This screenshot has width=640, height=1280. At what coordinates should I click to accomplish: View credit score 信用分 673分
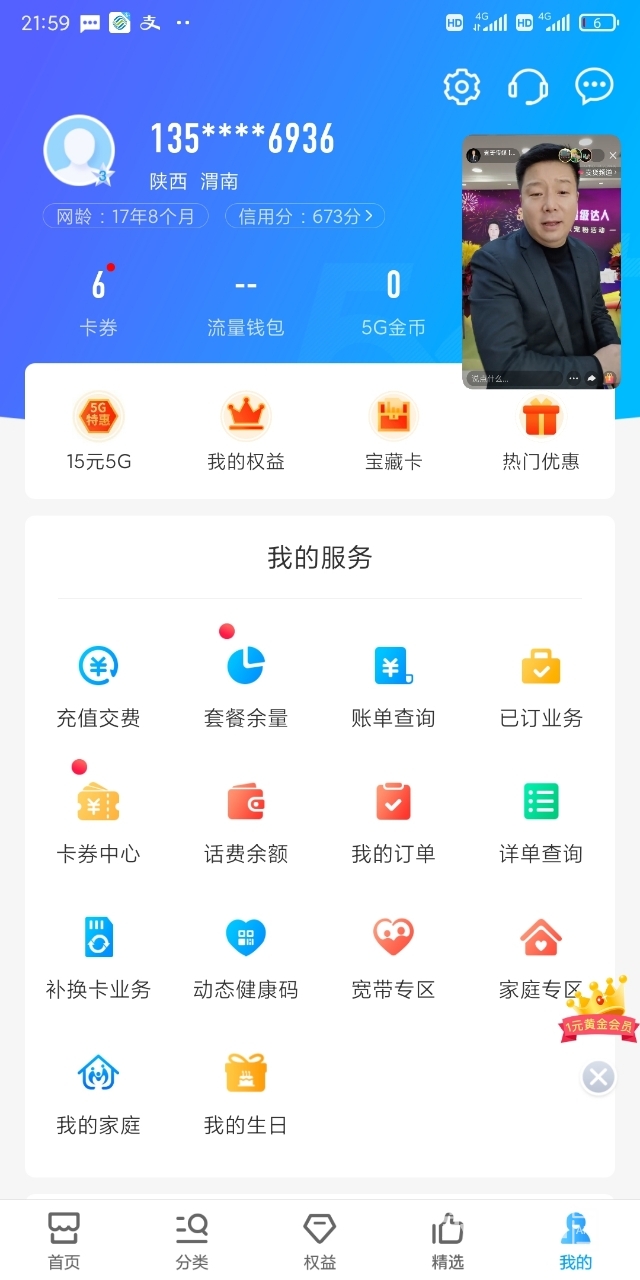pyautogui.click(x=304, y=216)
